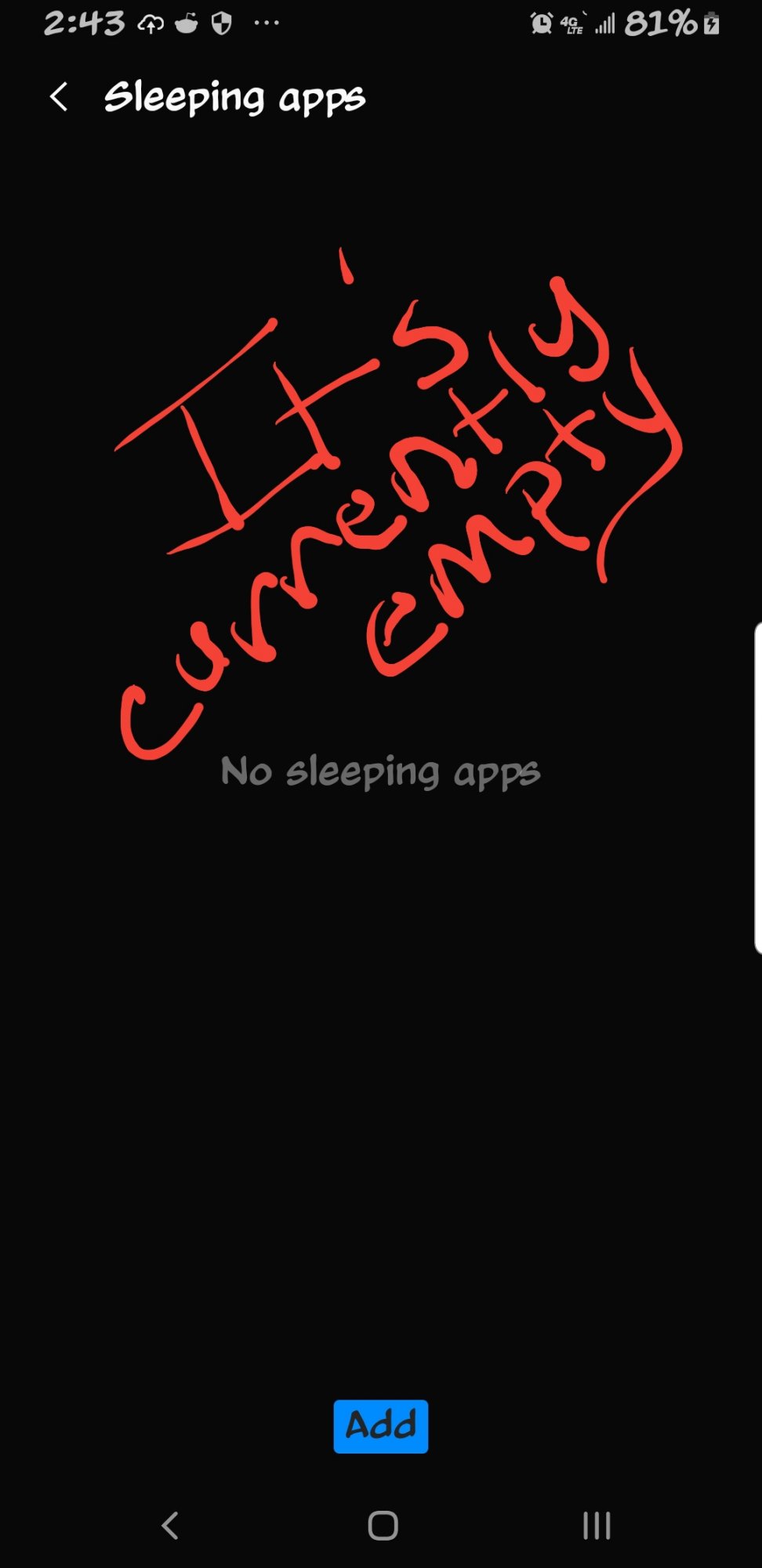Viewport: 762px width, 1568px height.
Task: Tap the system back button
Action: tap(170, 1526)
